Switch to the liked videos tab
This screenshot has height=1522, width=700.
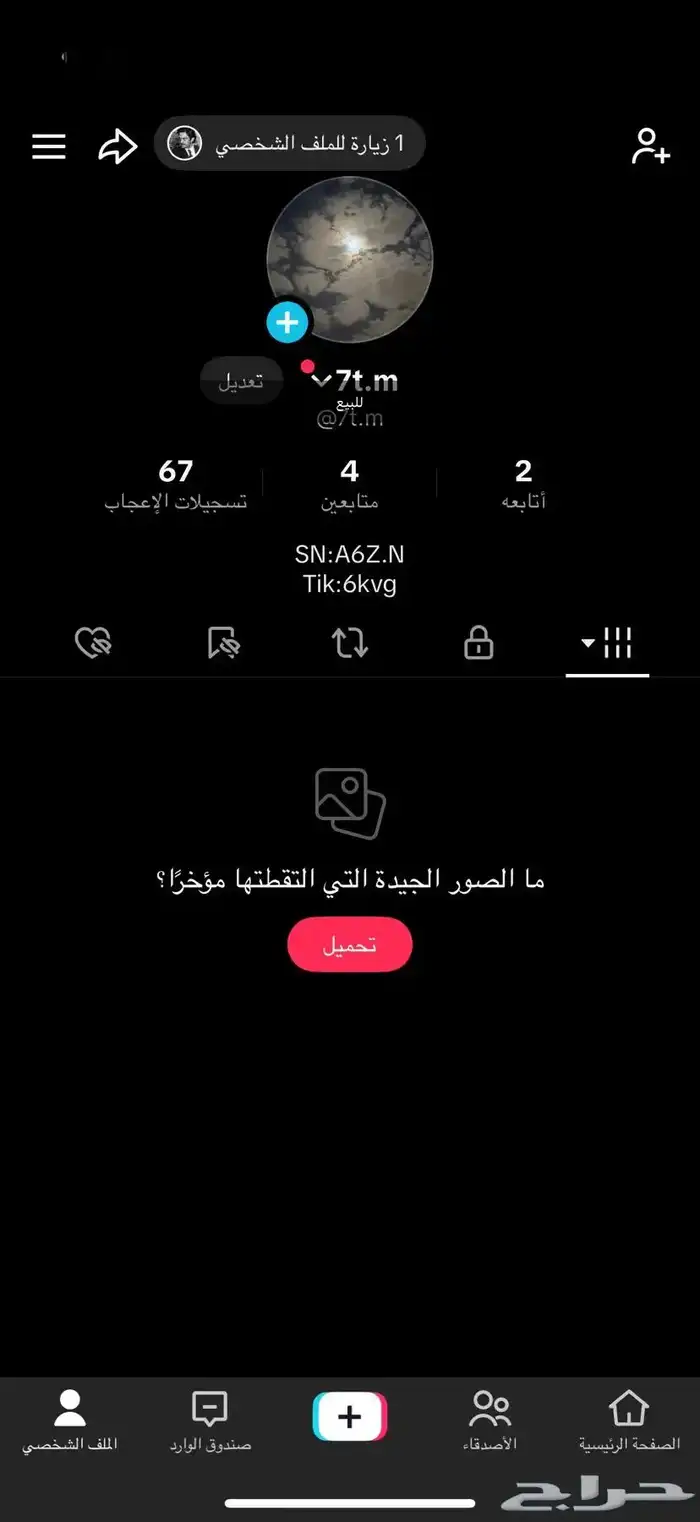tap(94, 643)
